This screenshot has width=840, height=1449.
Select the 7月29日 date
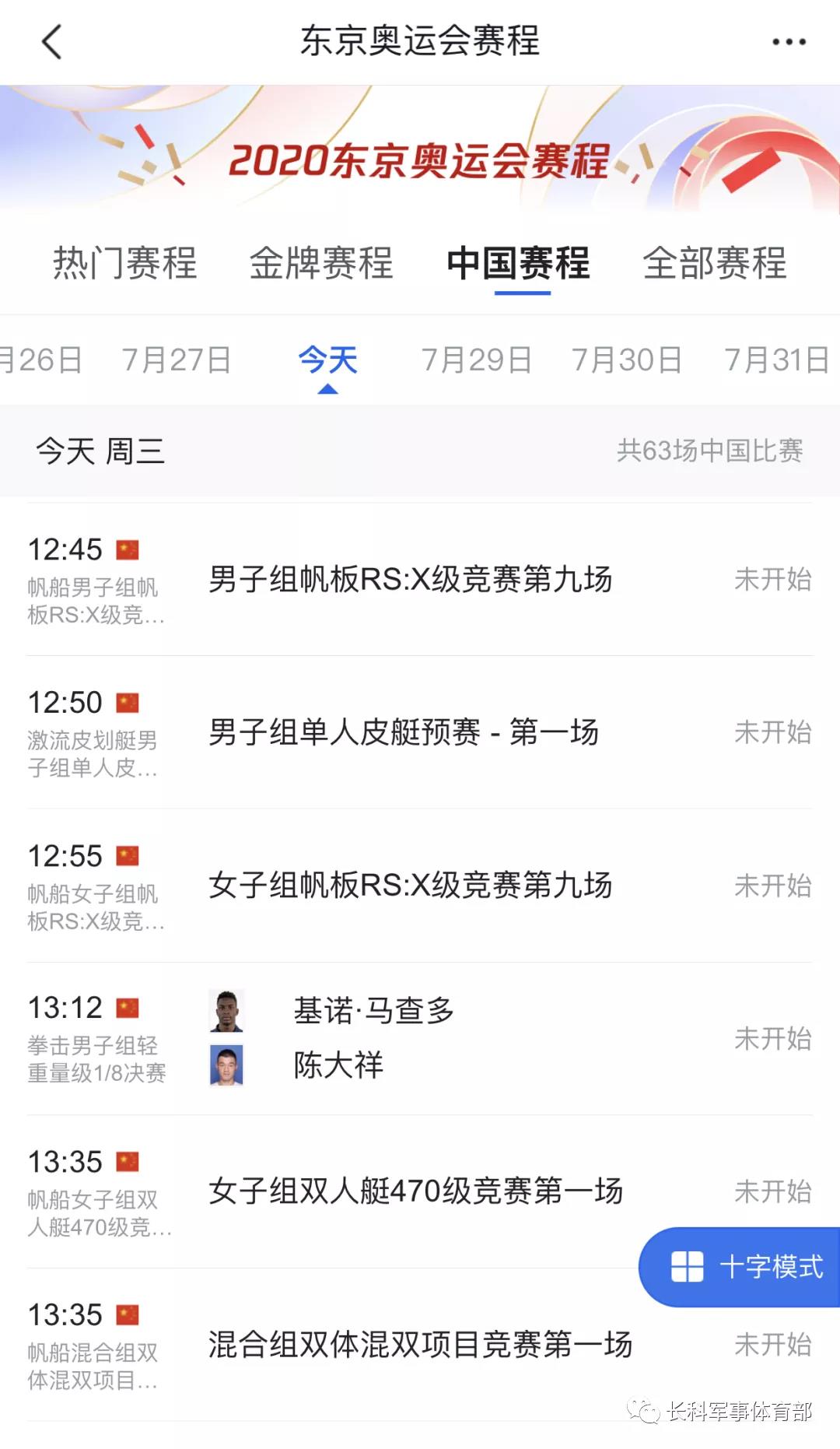click(x=477, y=360)
